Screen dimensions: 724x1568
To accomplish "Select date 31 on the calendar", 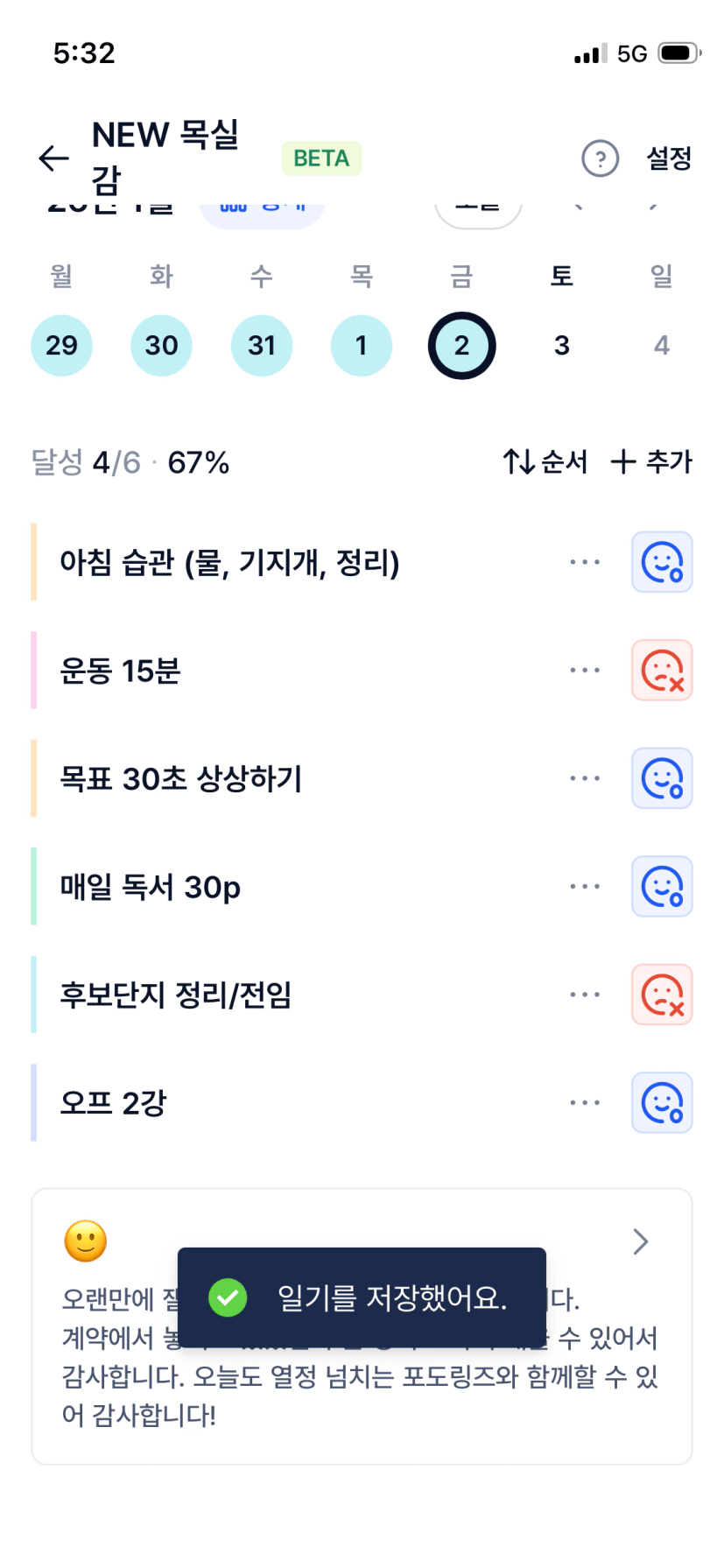I will (262, 346).
